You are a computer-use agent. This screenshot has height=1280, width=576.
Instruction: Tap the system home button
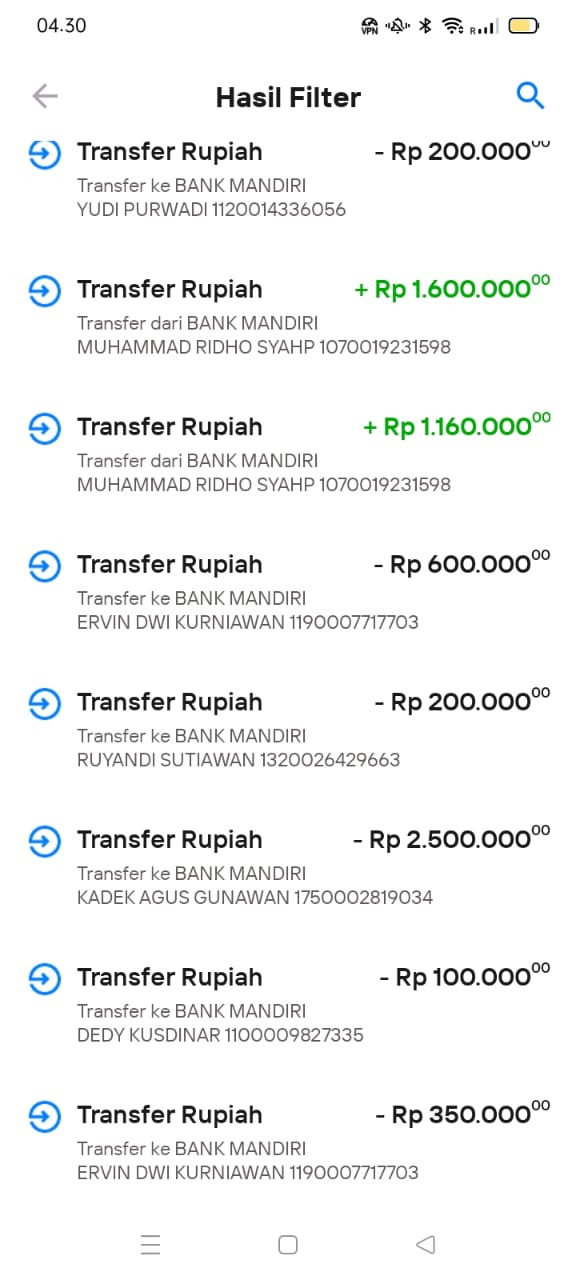(288, 1245)
